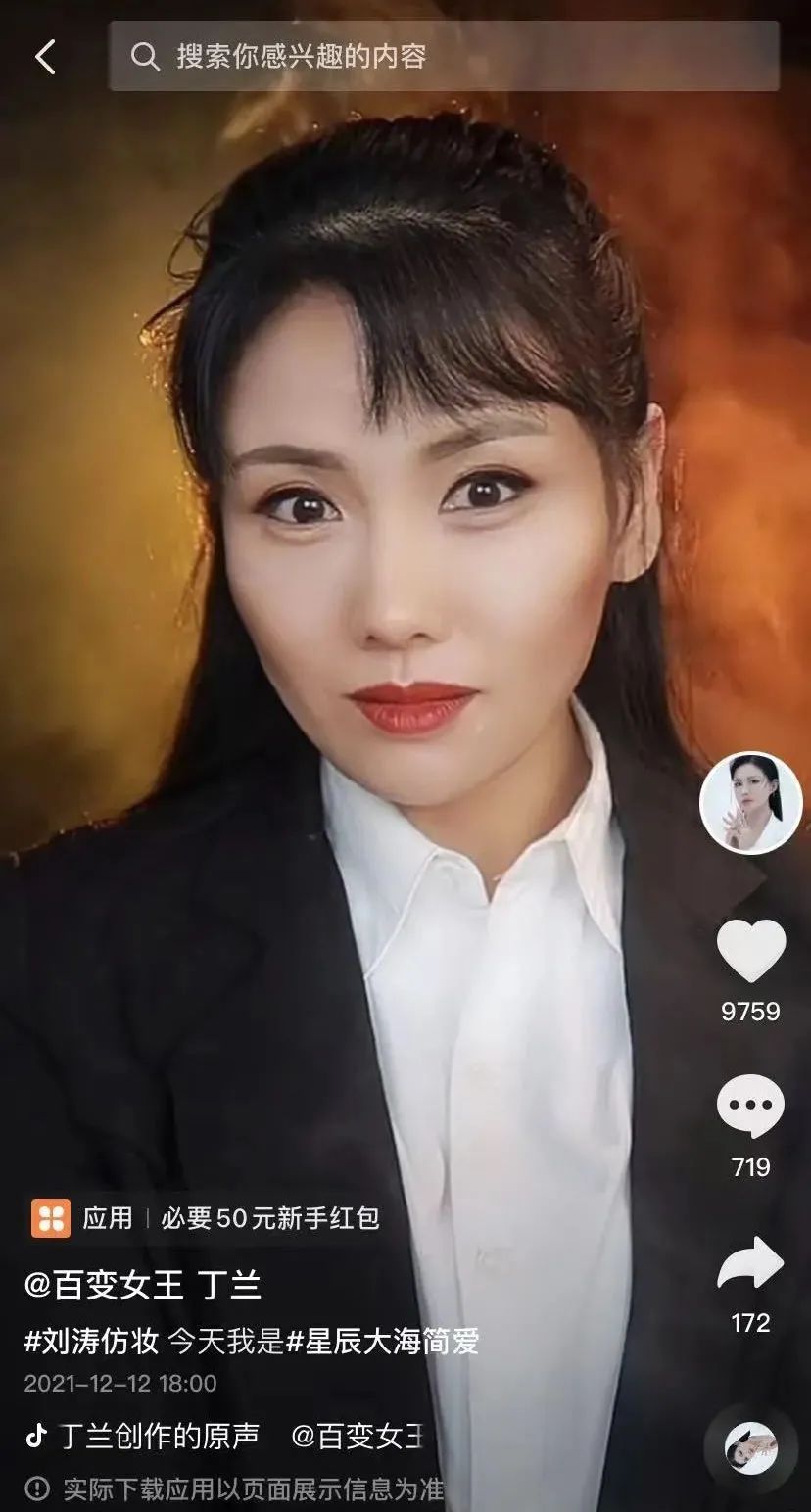Share this video via the arrow icon
Viewport: 811px width, 1512px height.
click(x=751, y=1263)
